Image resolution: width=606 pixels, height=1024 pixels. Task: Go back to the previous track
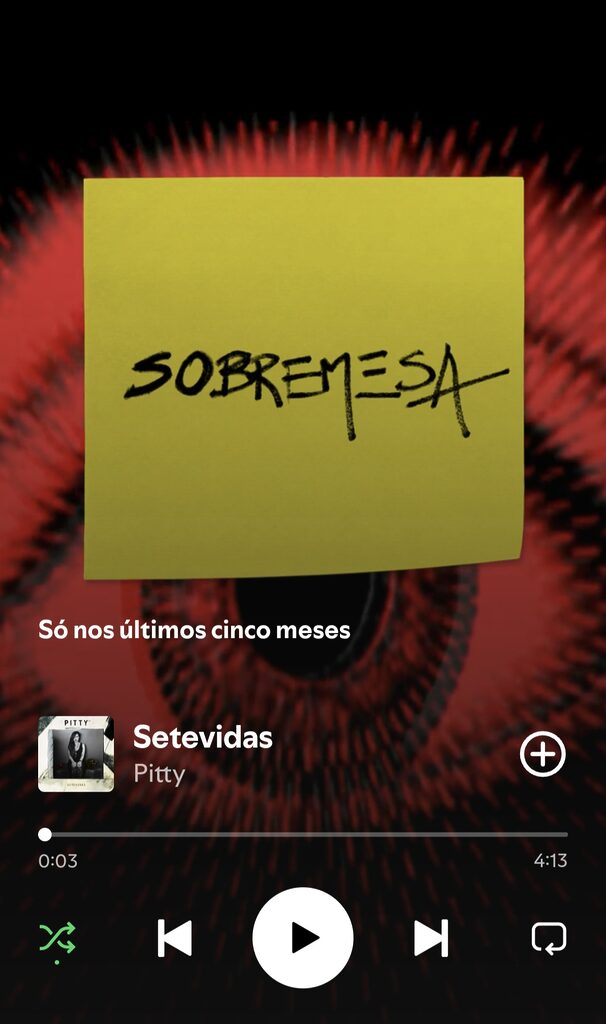174,938
